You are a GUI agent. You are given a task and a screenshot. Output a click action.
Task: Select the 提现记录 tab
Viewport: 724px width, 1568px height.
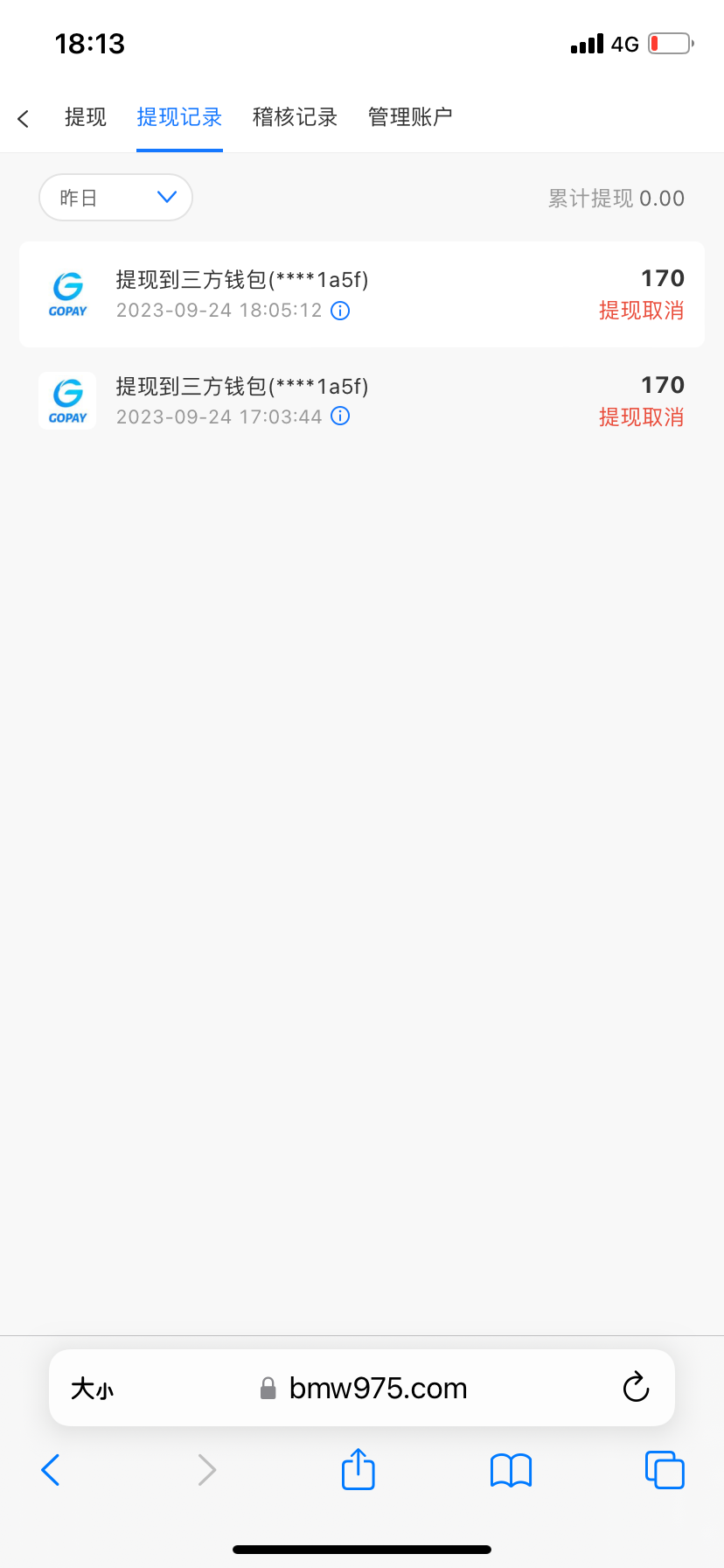(x=179, y=117)
